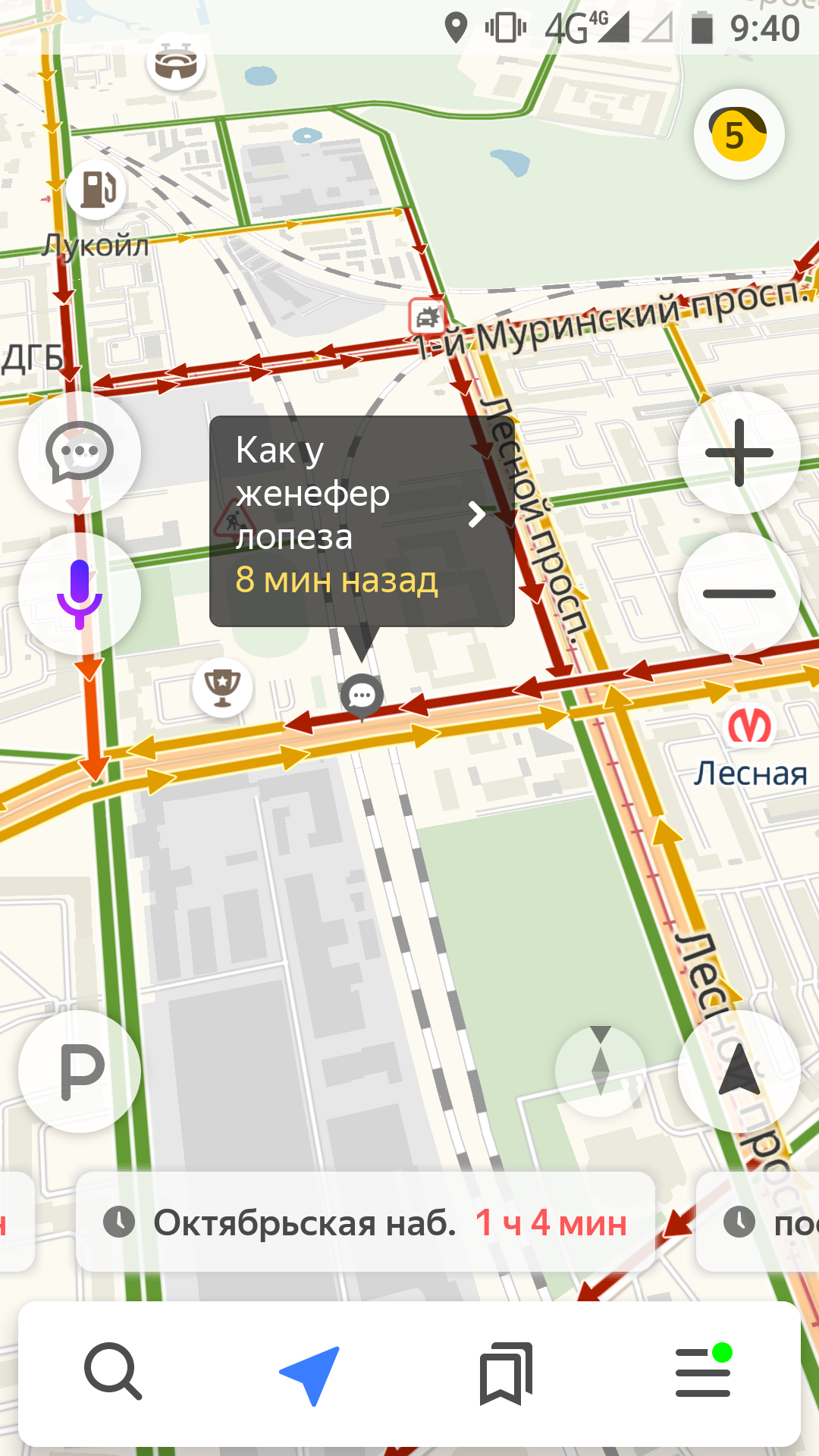Viewport: 819px width, 1456px height.
Task: Select the Лесная metro station marker
Action: pyautogui.click(x=749, y=726)
